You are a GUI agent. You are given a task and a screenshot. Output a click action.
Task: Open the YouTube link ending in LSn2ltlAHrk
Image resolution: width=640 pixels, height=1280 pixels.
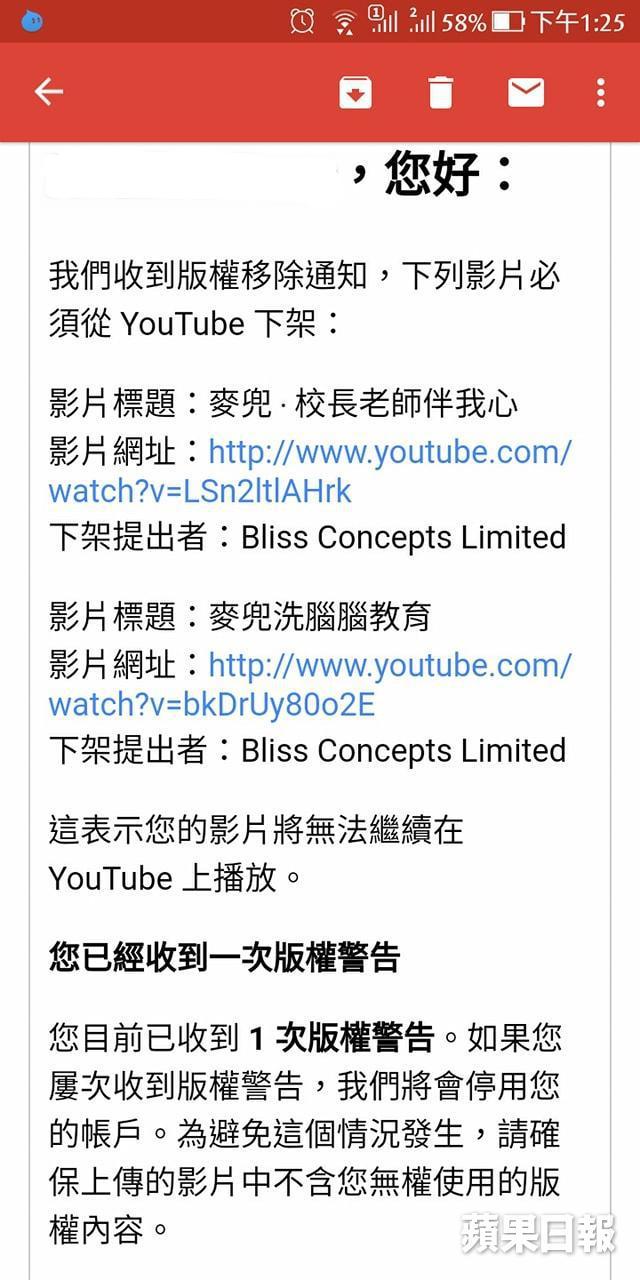310,472
